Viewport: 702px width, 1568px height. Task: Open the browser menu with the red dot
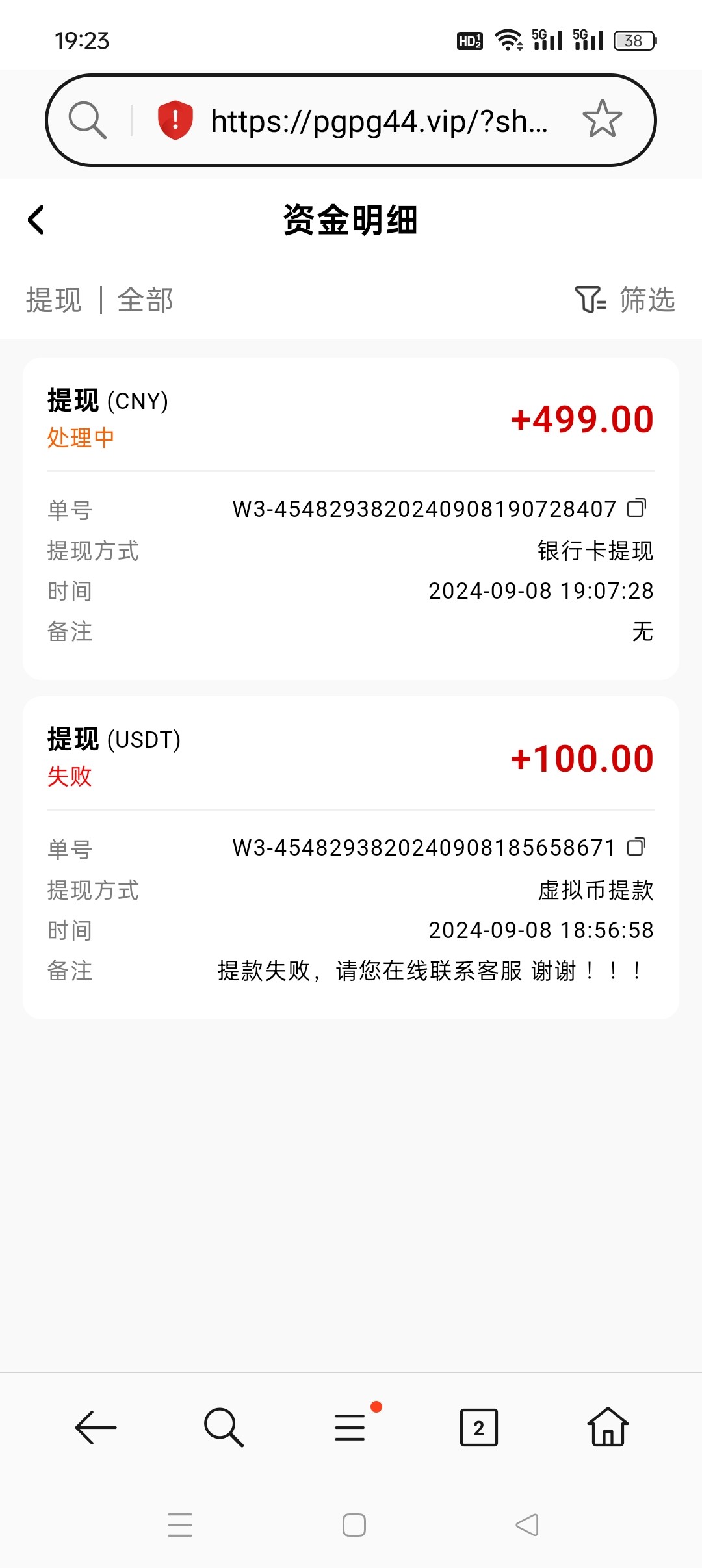point(351,1428)
